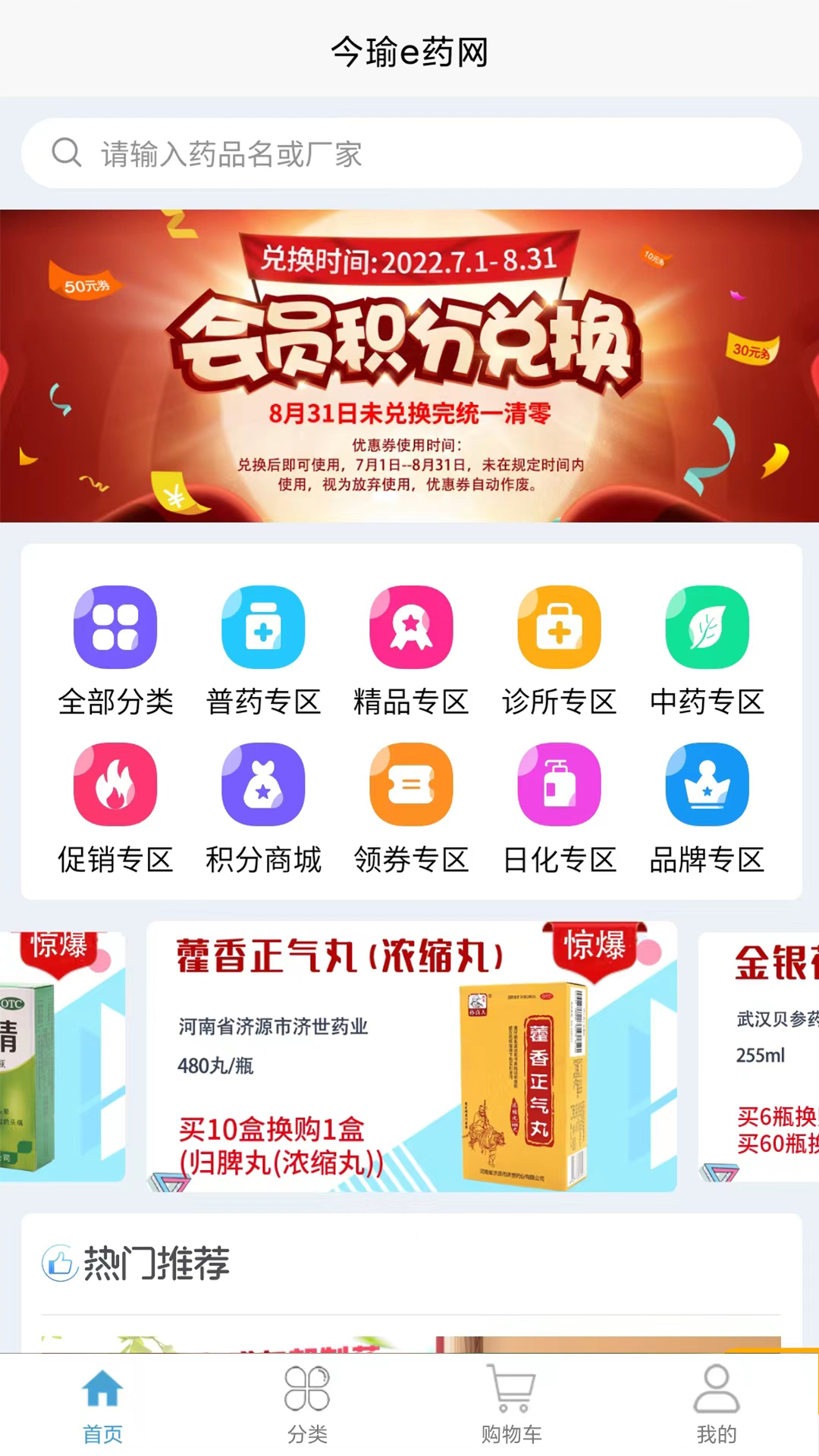Select the 首页 home tab

(102, 1404)
